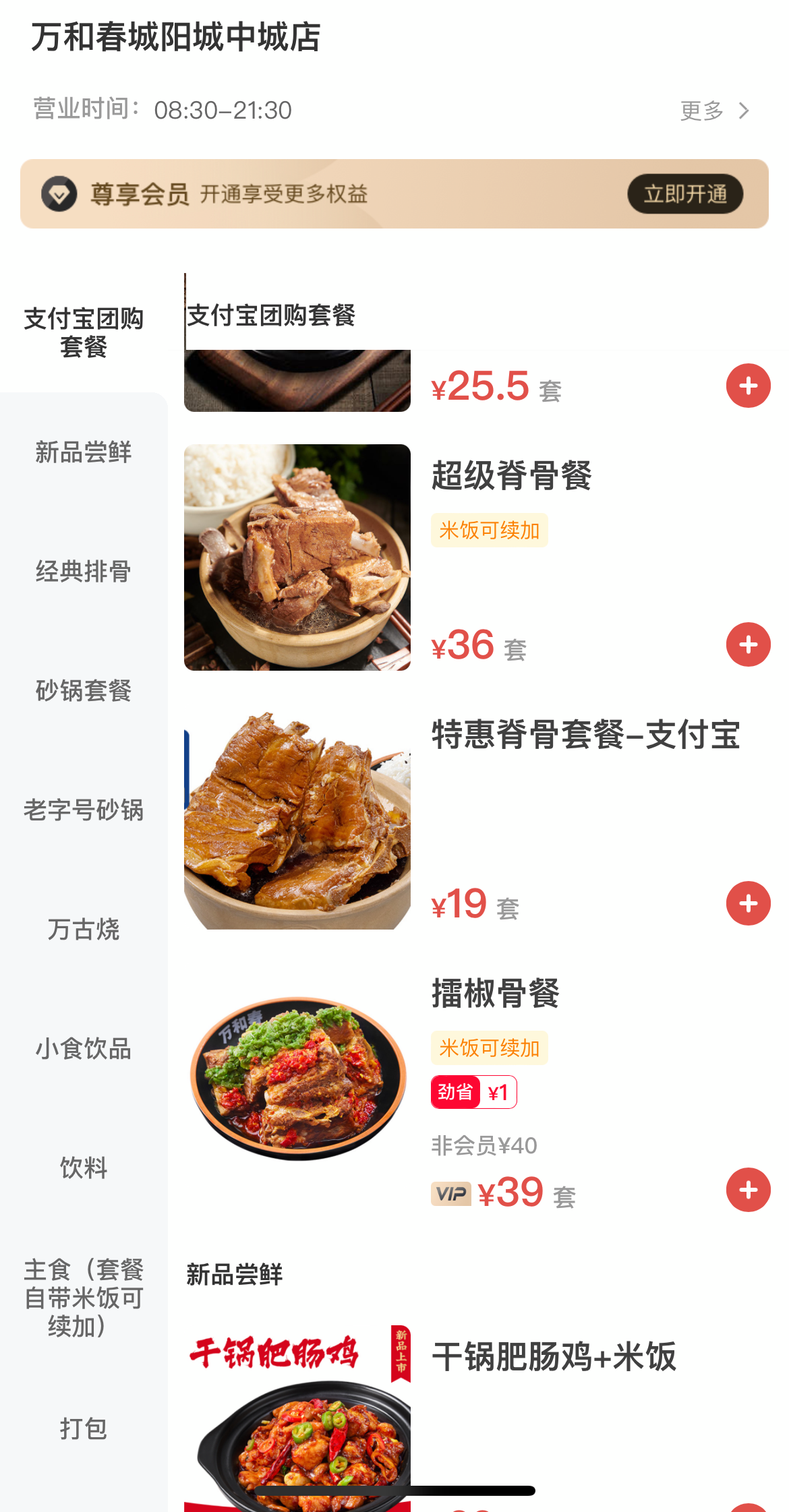
Task: Open 更多 store details
Action: click(715, 111)
